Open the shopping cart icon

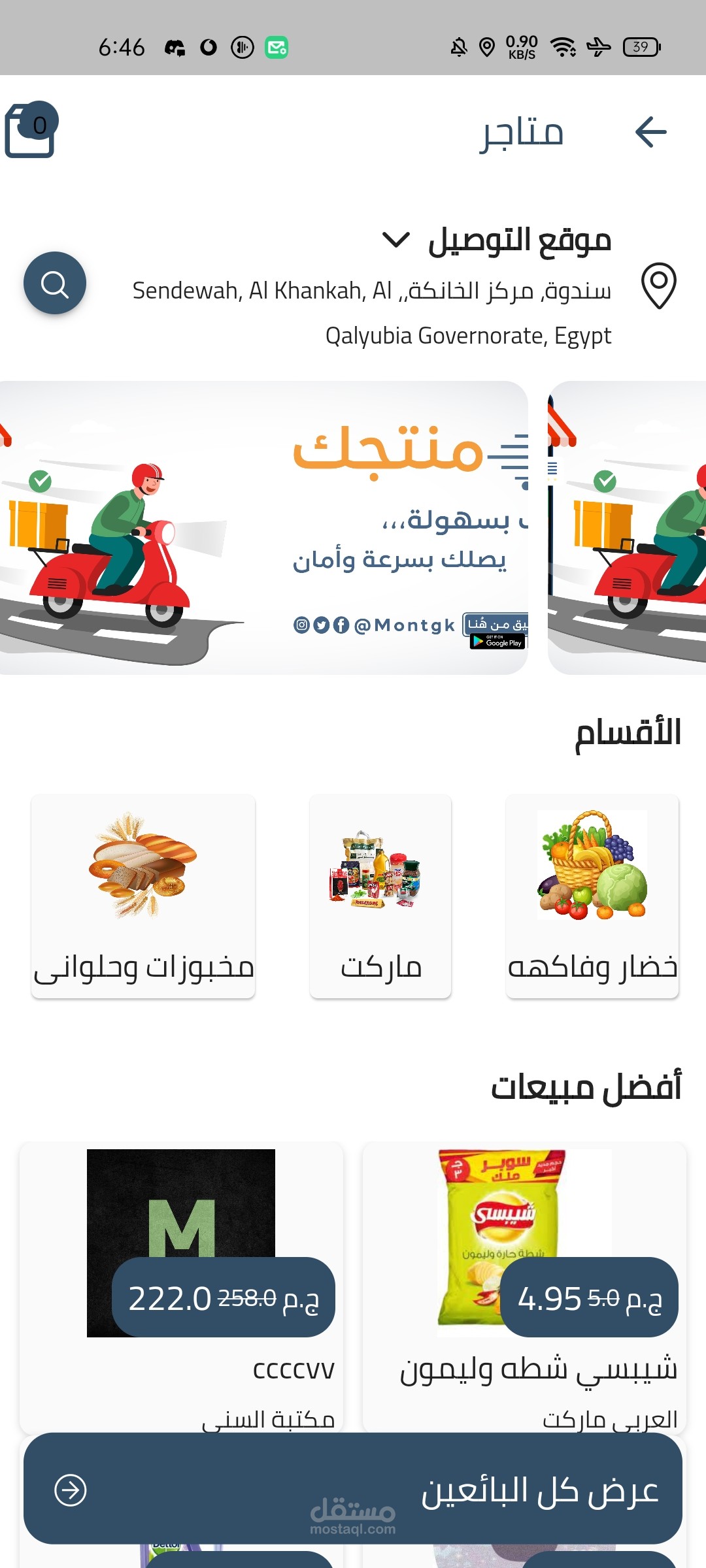[x=31, y=131]
